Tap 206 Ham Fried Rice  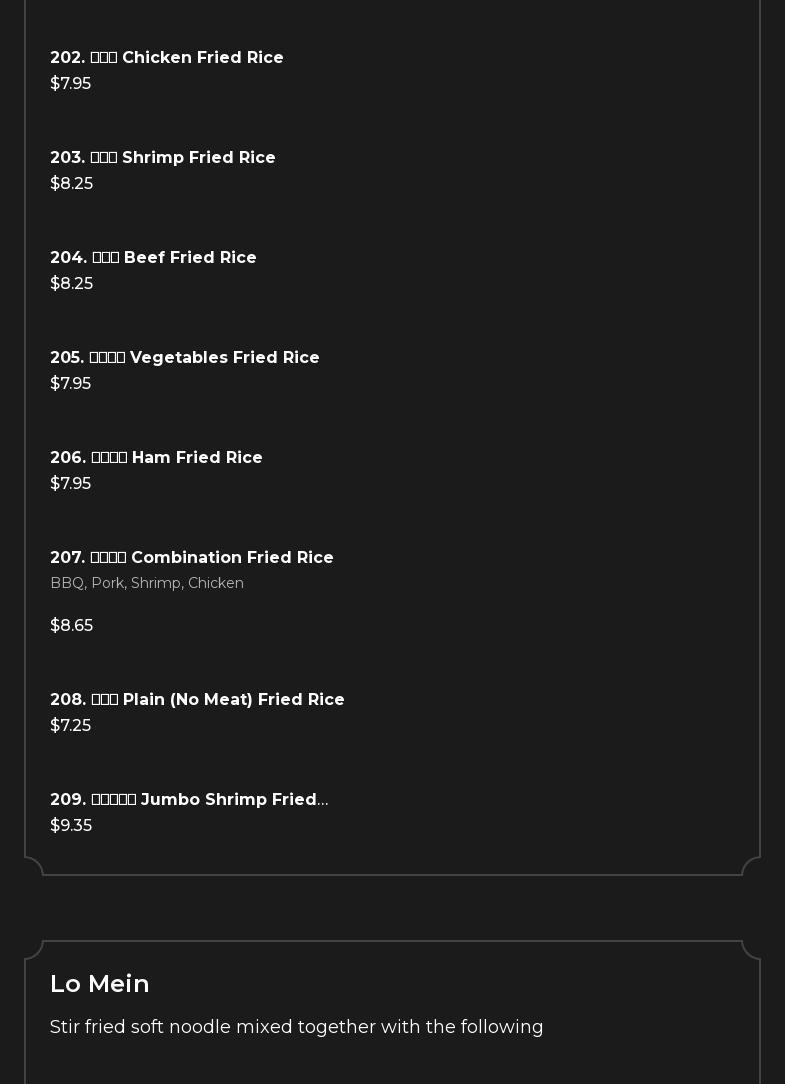click(x=157, y=458)
